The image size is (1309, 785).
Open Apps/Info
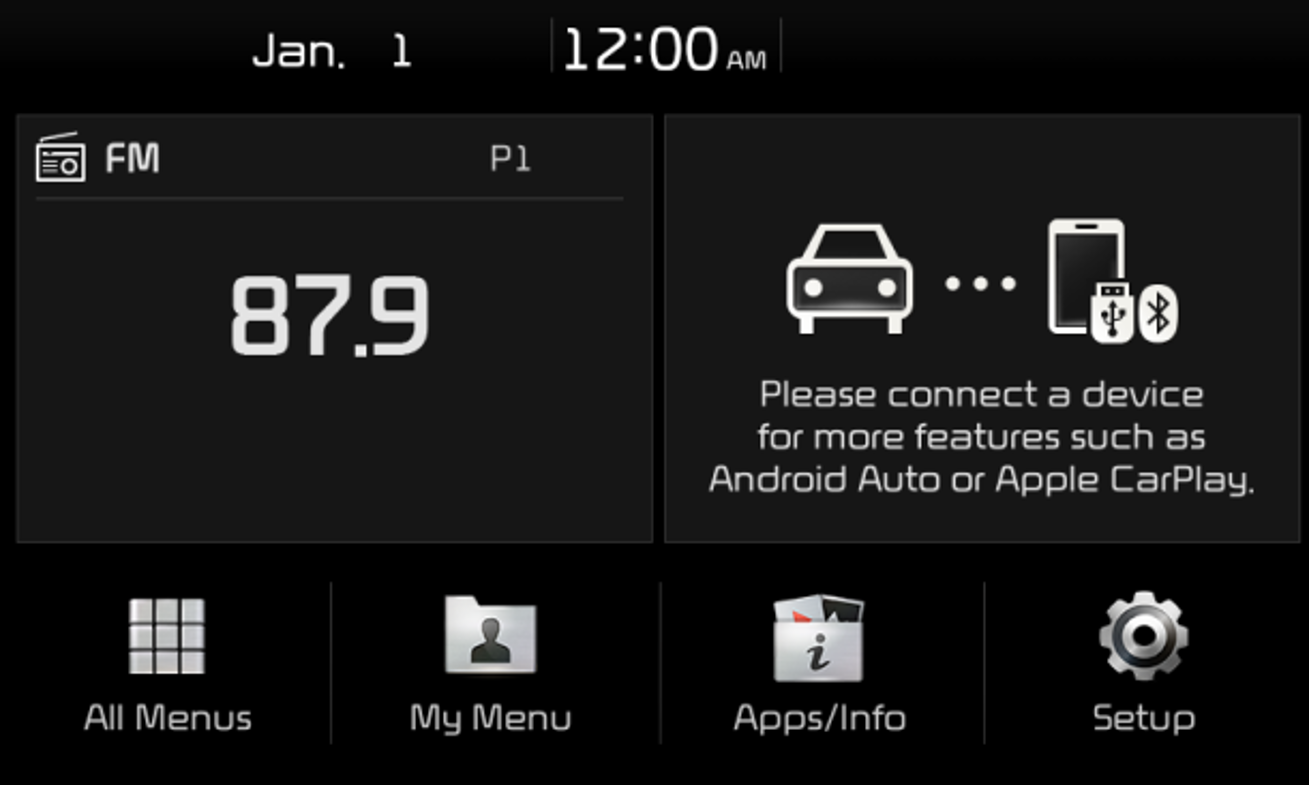click(819, 662)
